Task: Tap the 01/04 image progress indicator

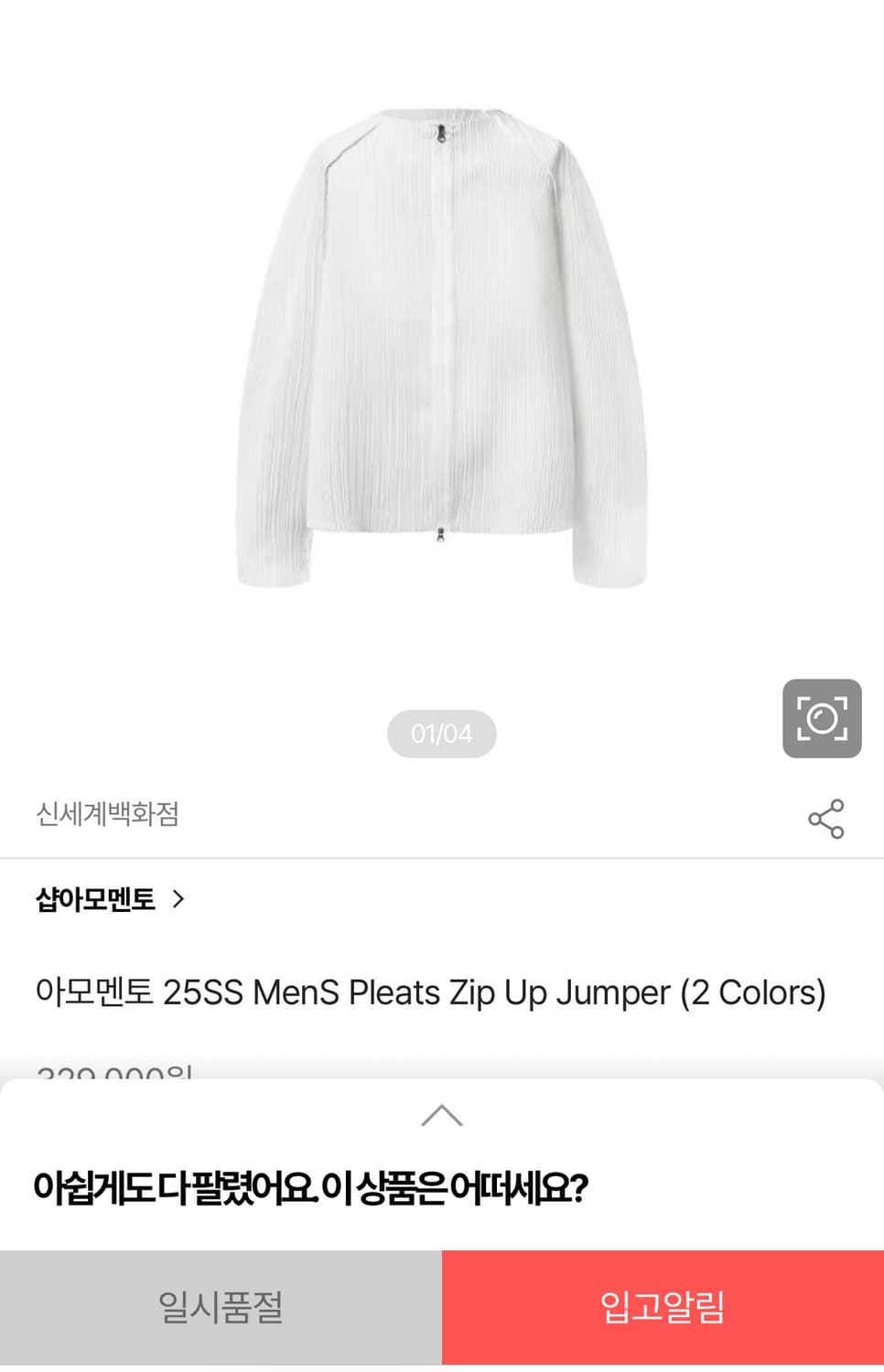Action: 442,733
